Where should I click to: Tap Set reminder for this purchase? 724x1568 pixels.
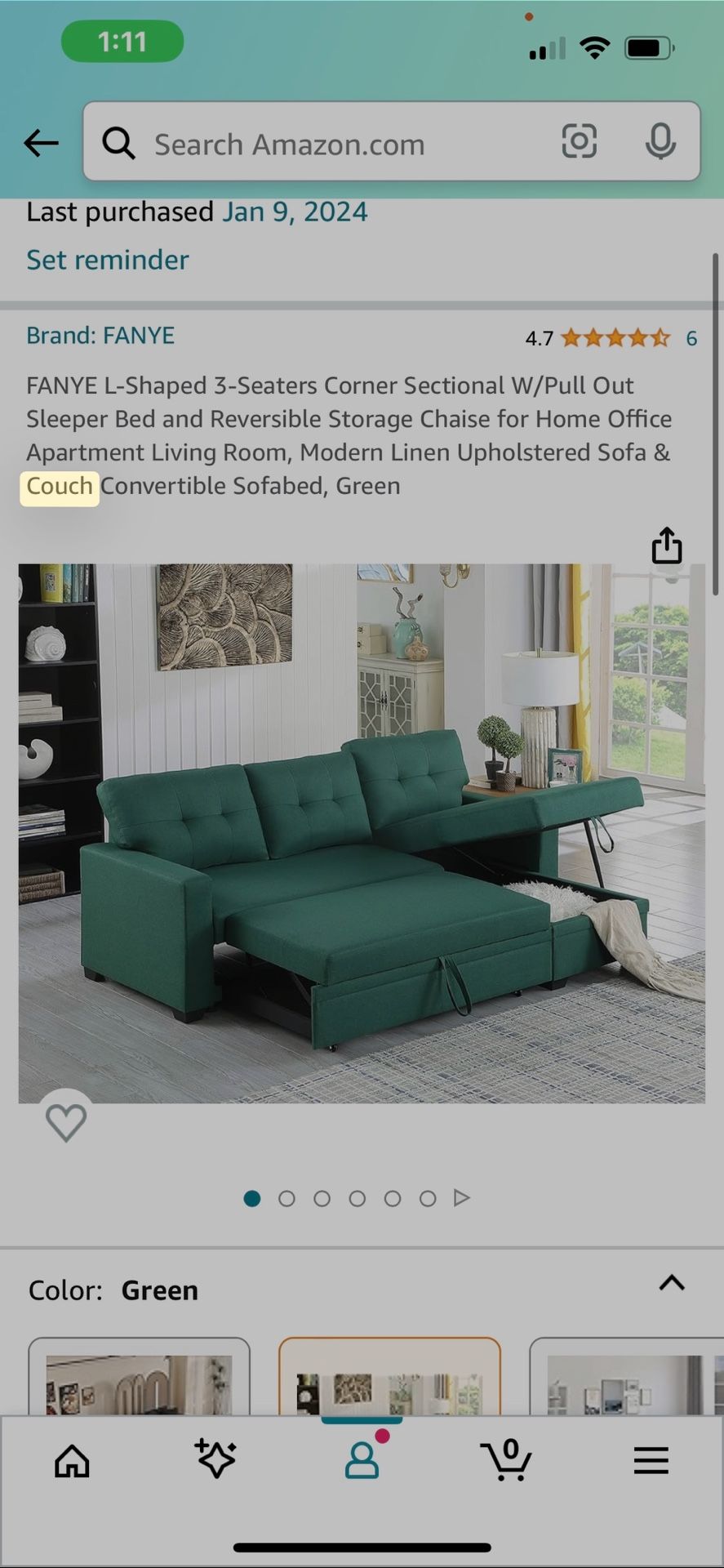pos(107,259)
